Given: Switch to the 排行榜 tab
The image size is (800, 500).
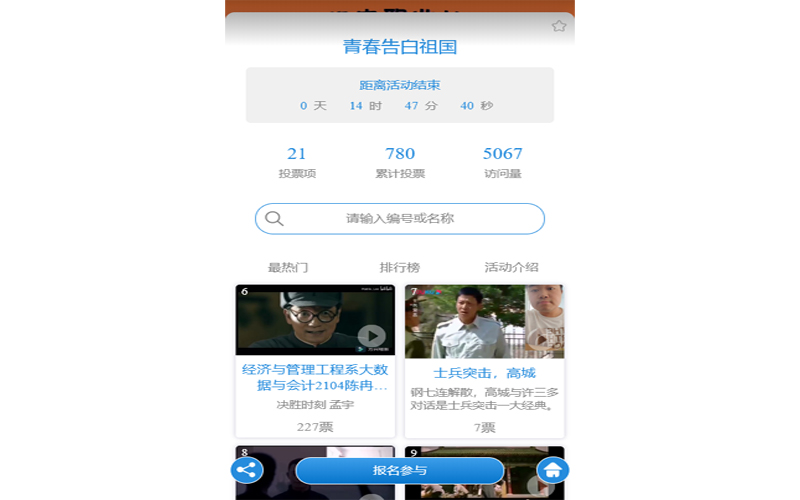Looking at the screenshot, I should (x=400, y=267).
